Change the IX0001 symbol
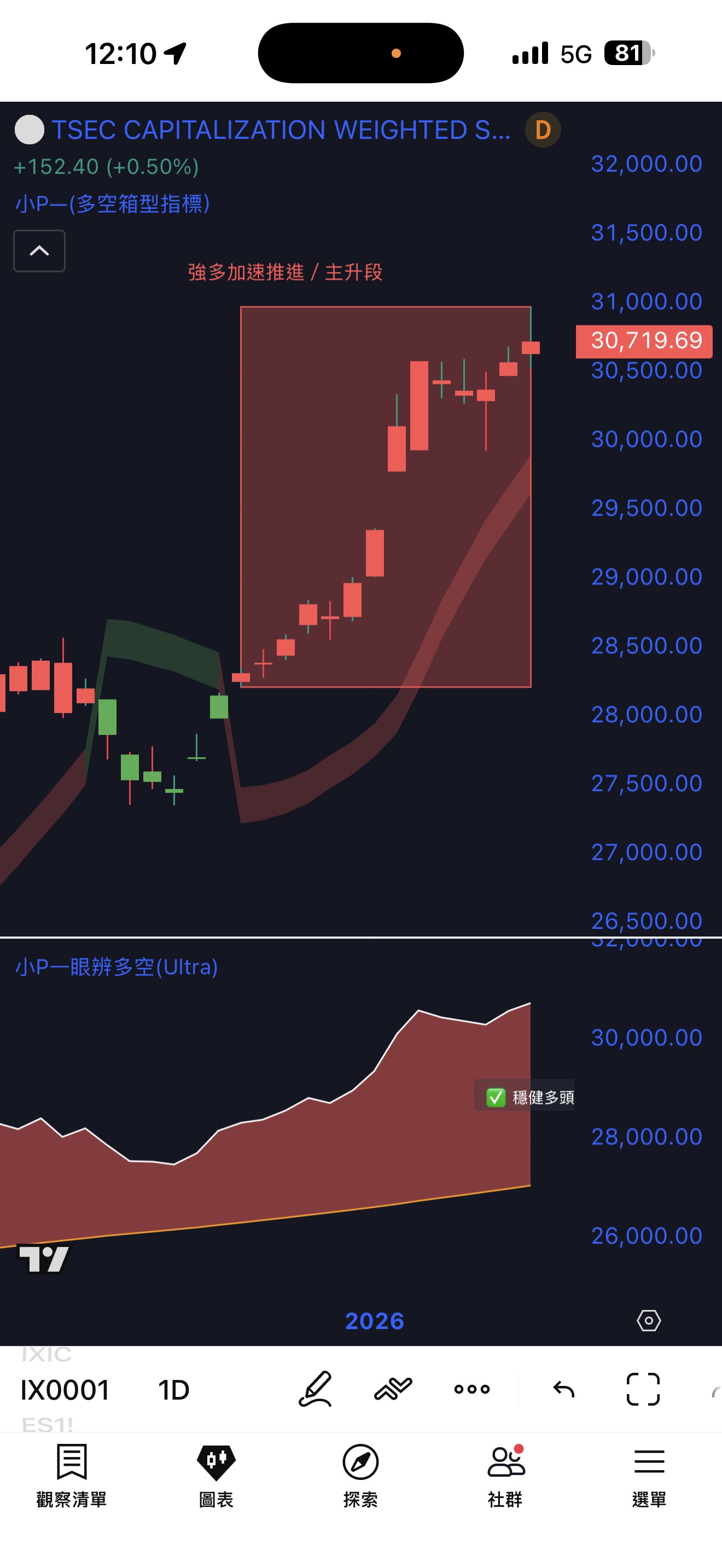Screen dimensions: 722x1568 65,1390
